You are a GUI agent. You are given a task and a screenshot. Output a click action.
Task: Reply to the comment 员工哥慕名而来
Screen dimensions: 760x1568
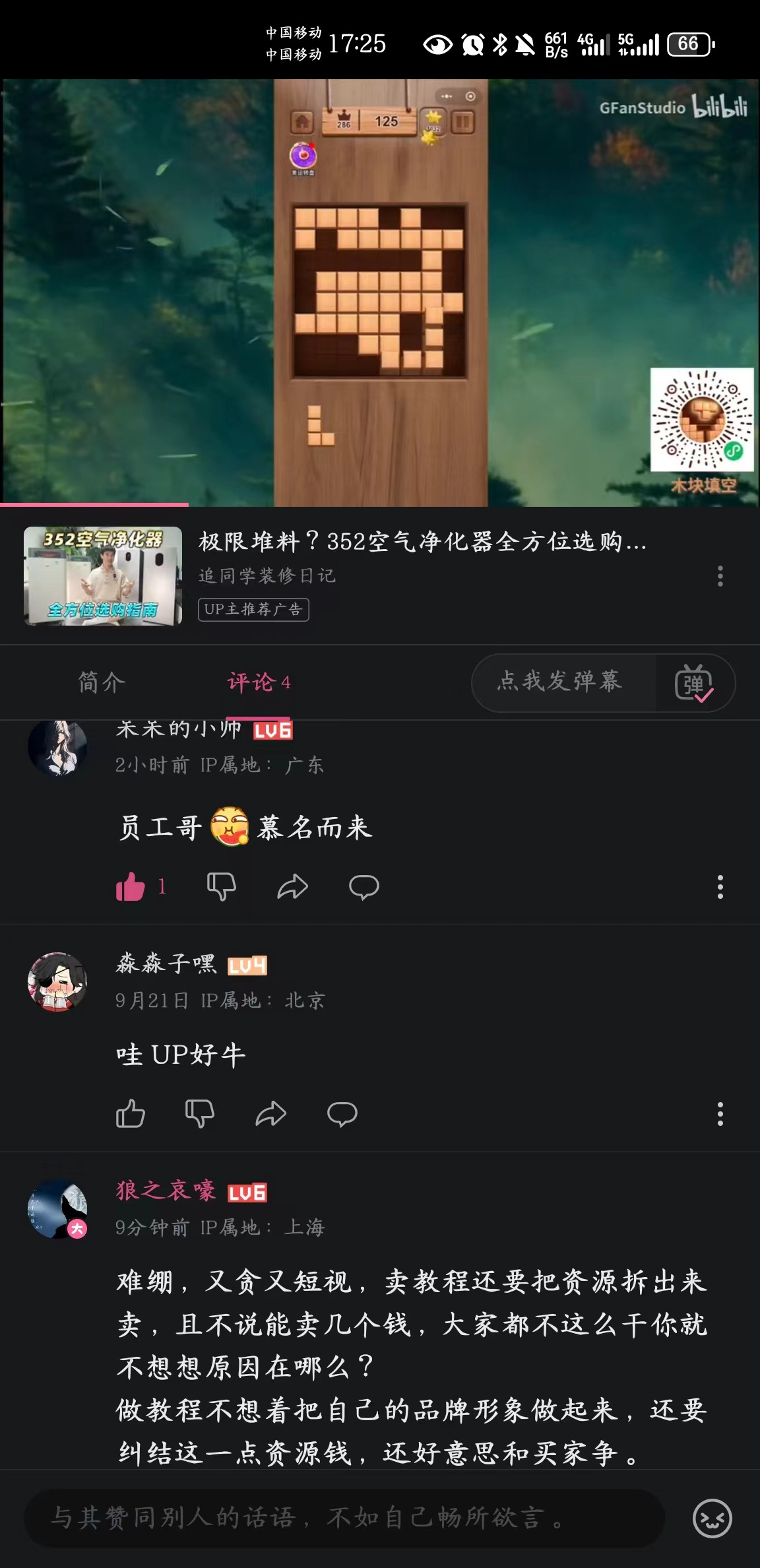click(364, 886)
